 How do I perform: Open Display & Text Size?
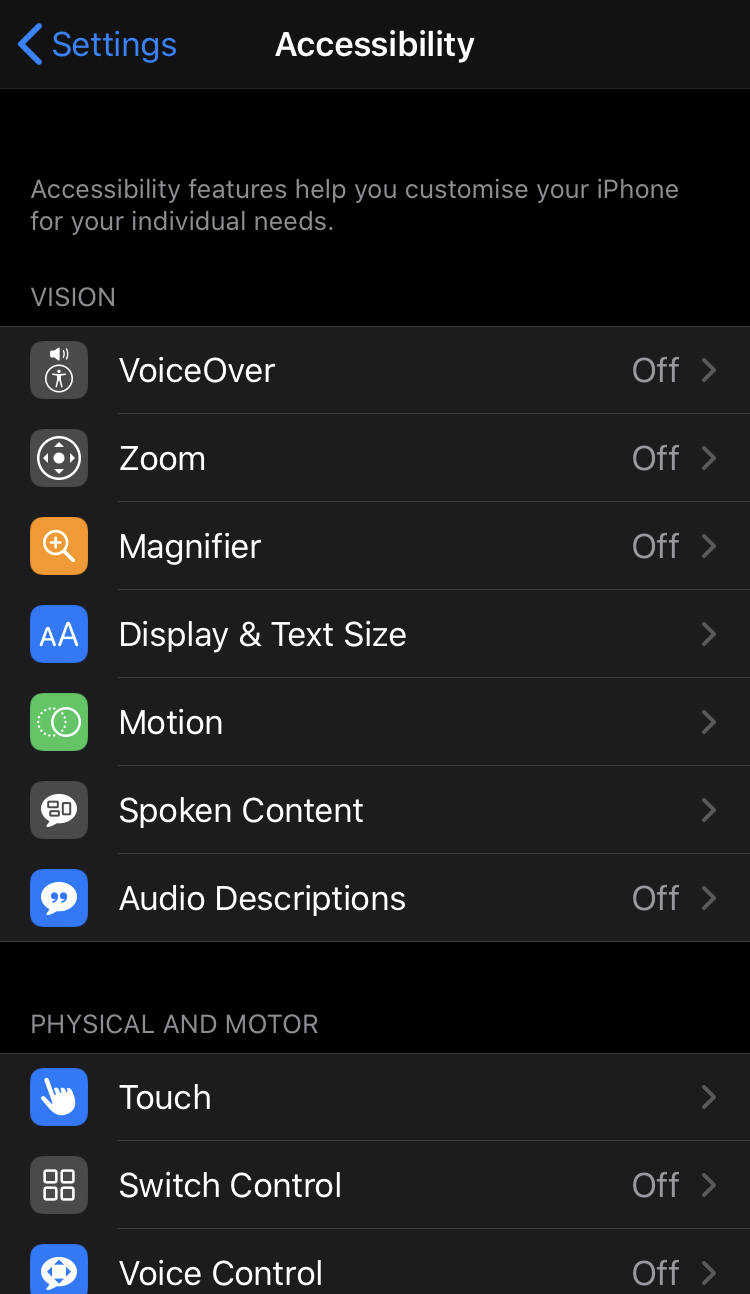(375, 635)
